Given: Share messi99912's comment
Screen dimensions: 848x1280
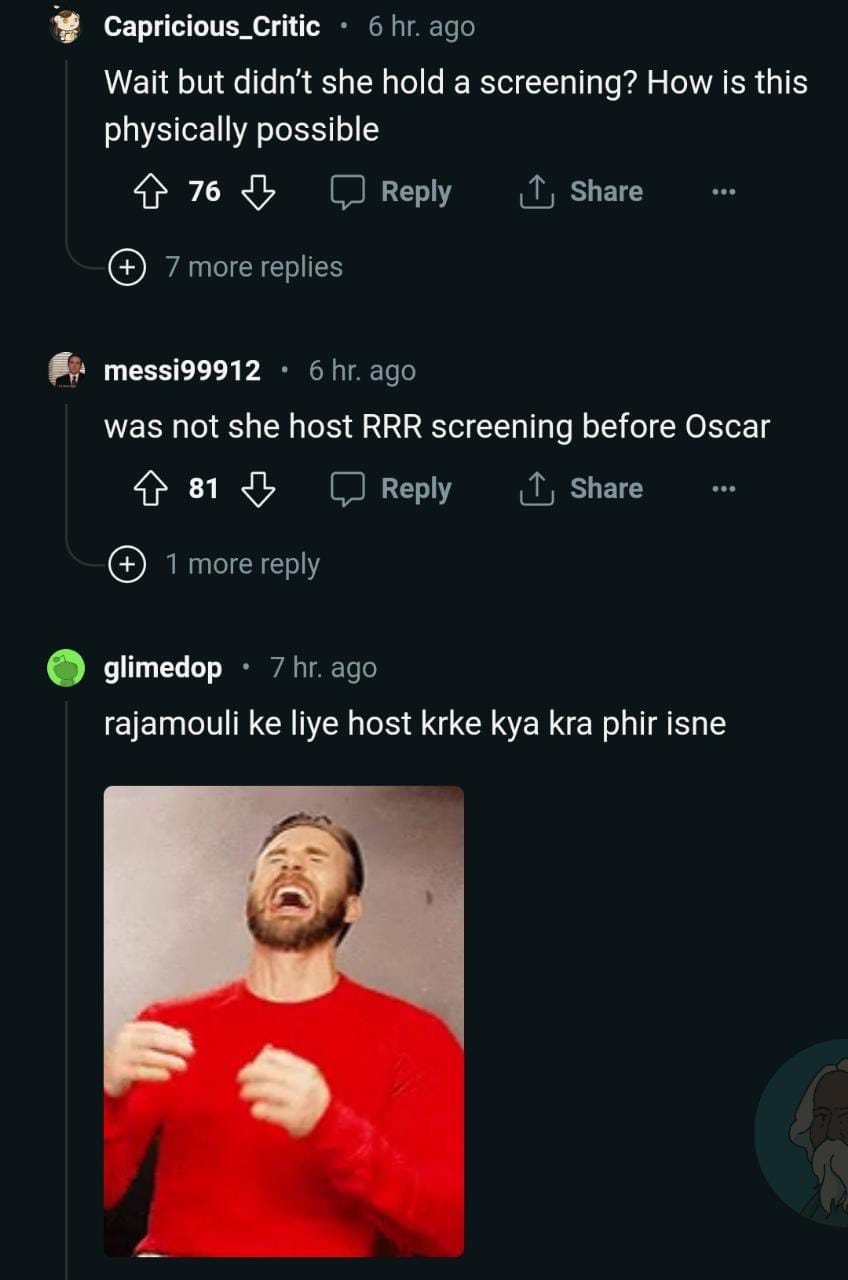Looking at the screenshot, I should click(581, 488).
